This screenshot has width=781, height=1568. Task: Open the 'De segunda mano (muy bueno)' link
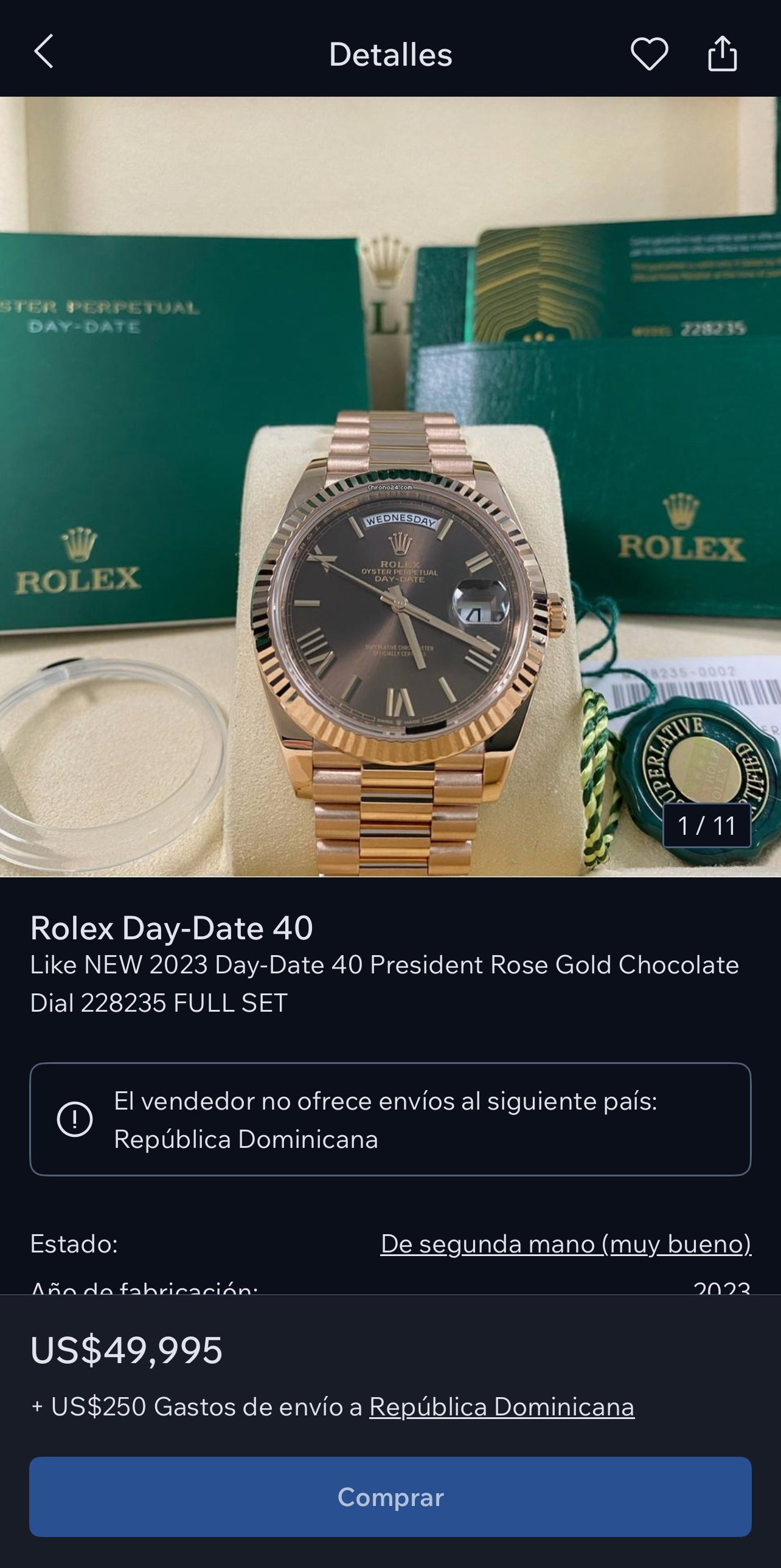click(566, 1243)
